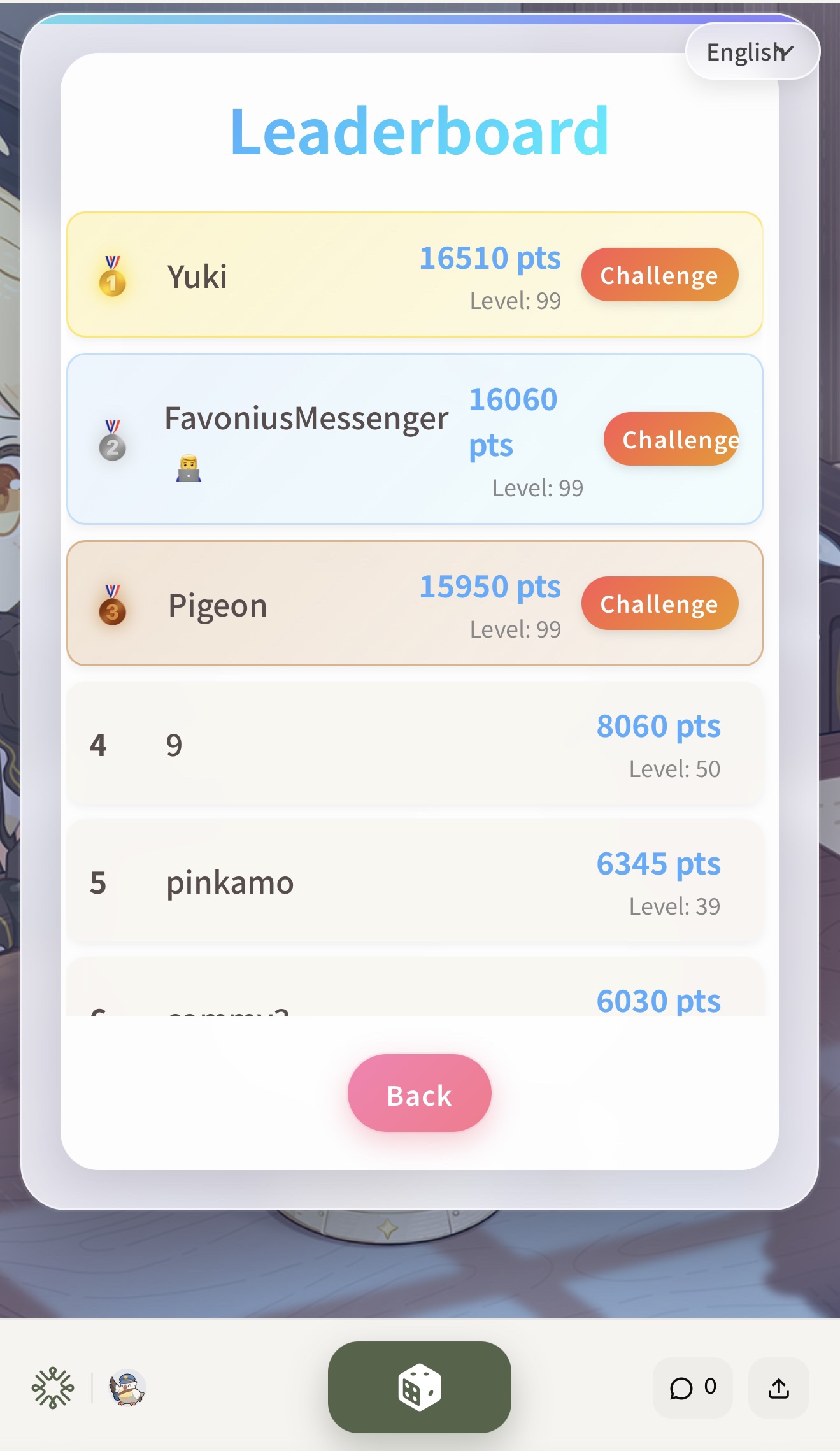Tap the pink Back button

419,1094
